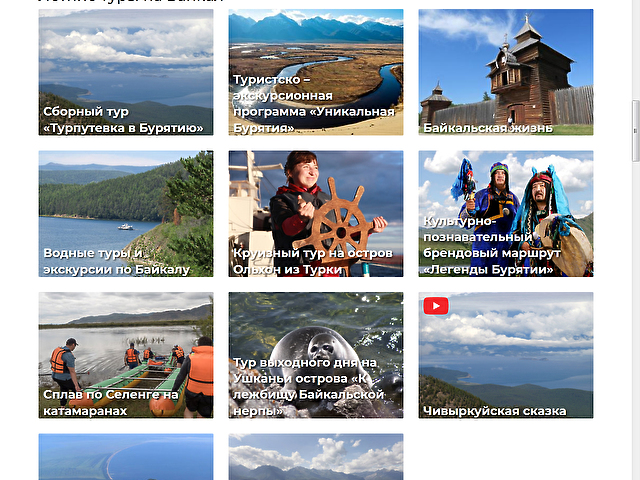This screenshot has height=480, width=640.
Task: Open «Уникальная Бурятия» excursion program card
Action: [x=315, y=73]
